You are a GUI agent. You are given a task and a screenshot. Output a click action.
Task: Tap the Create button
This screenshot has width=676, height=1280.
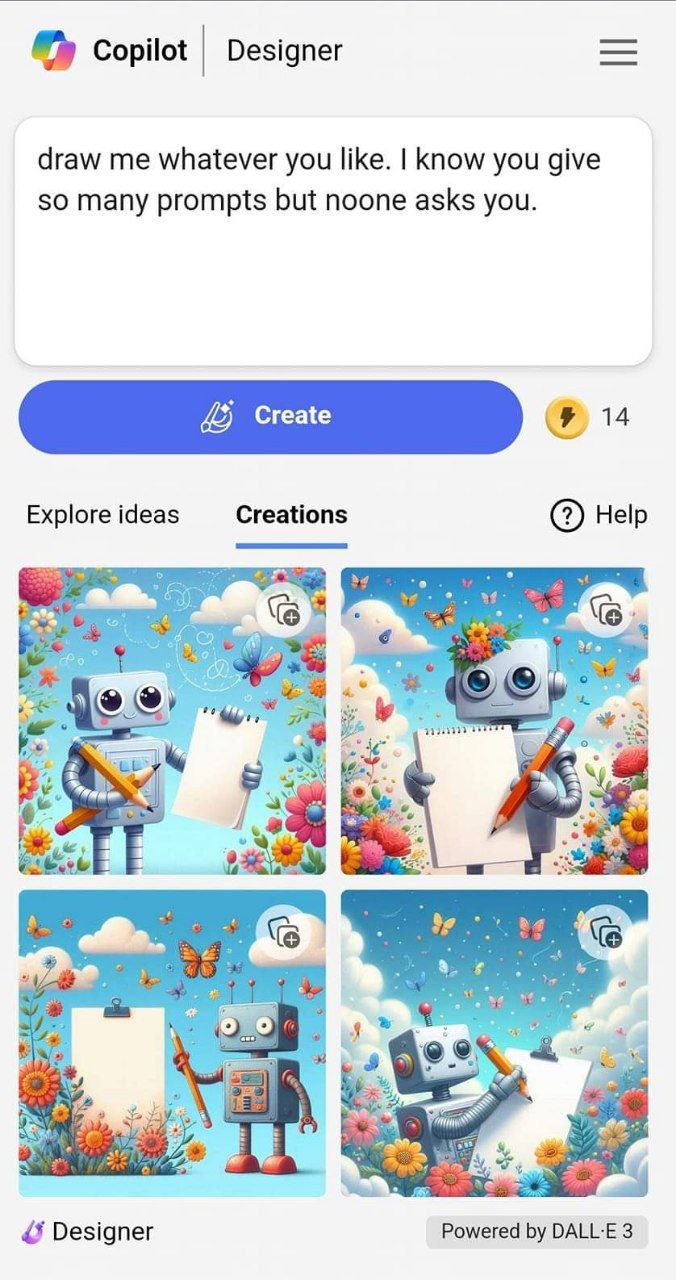[270, 416]
